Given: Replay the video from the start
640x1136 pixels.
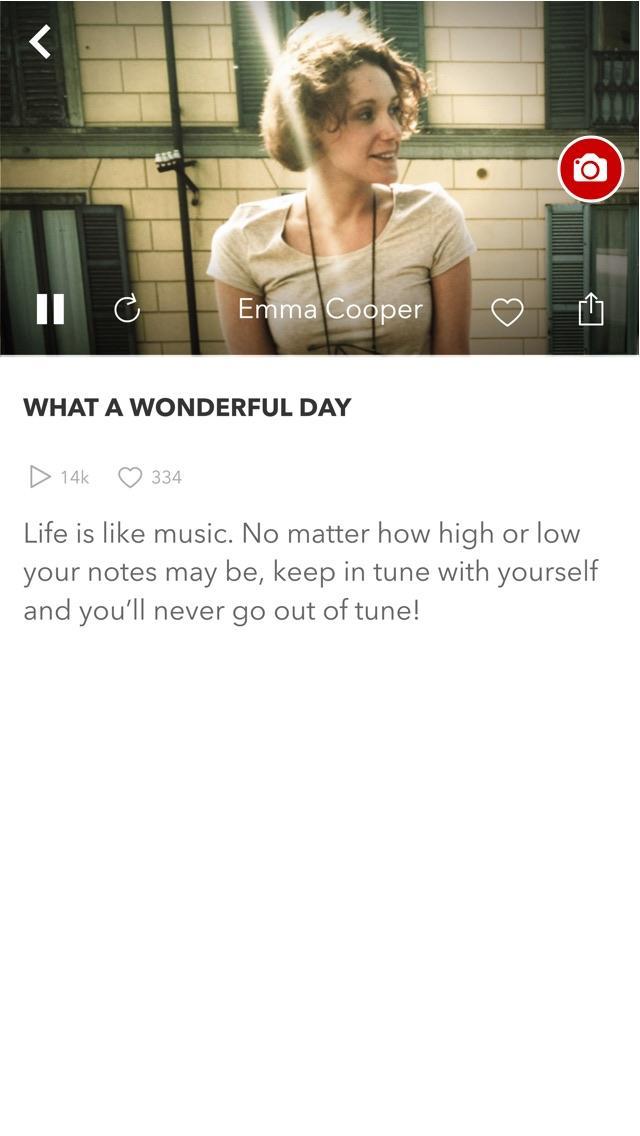Looking at the screenshot, I should [x=127, y=310].
